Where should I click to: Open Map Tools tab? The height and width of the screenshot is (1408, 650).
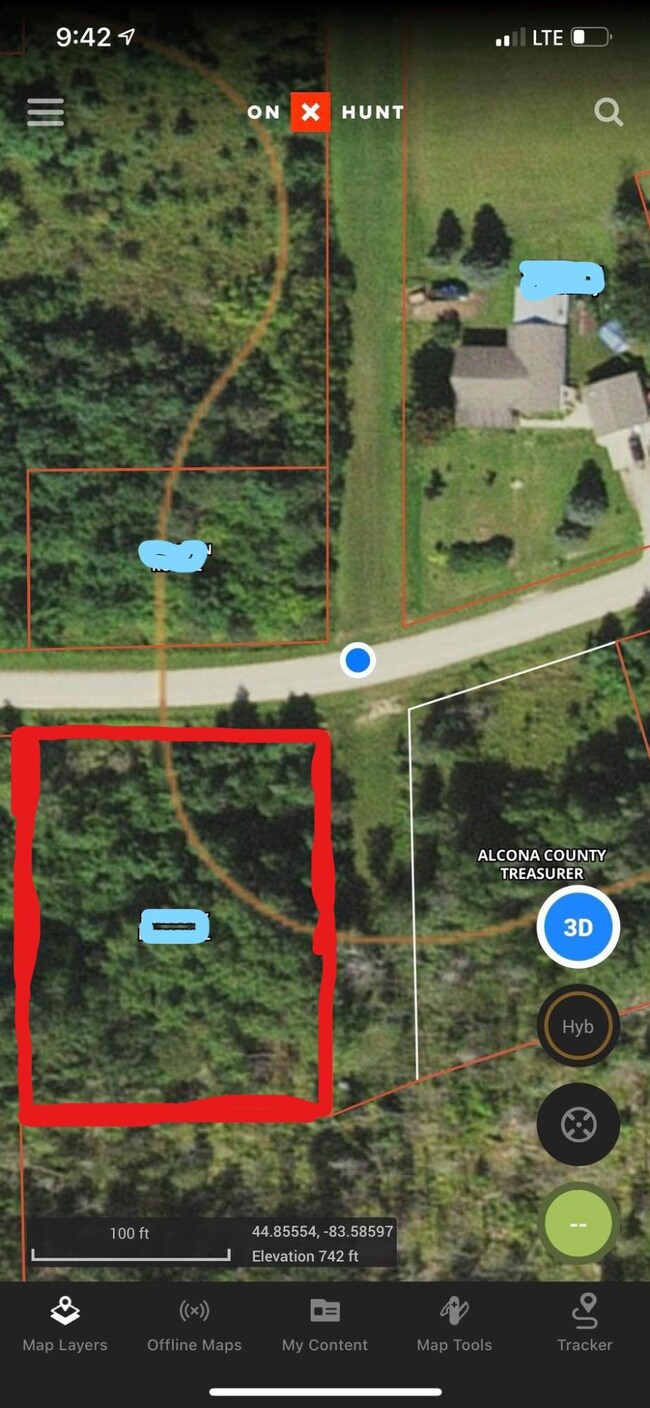454,1324
